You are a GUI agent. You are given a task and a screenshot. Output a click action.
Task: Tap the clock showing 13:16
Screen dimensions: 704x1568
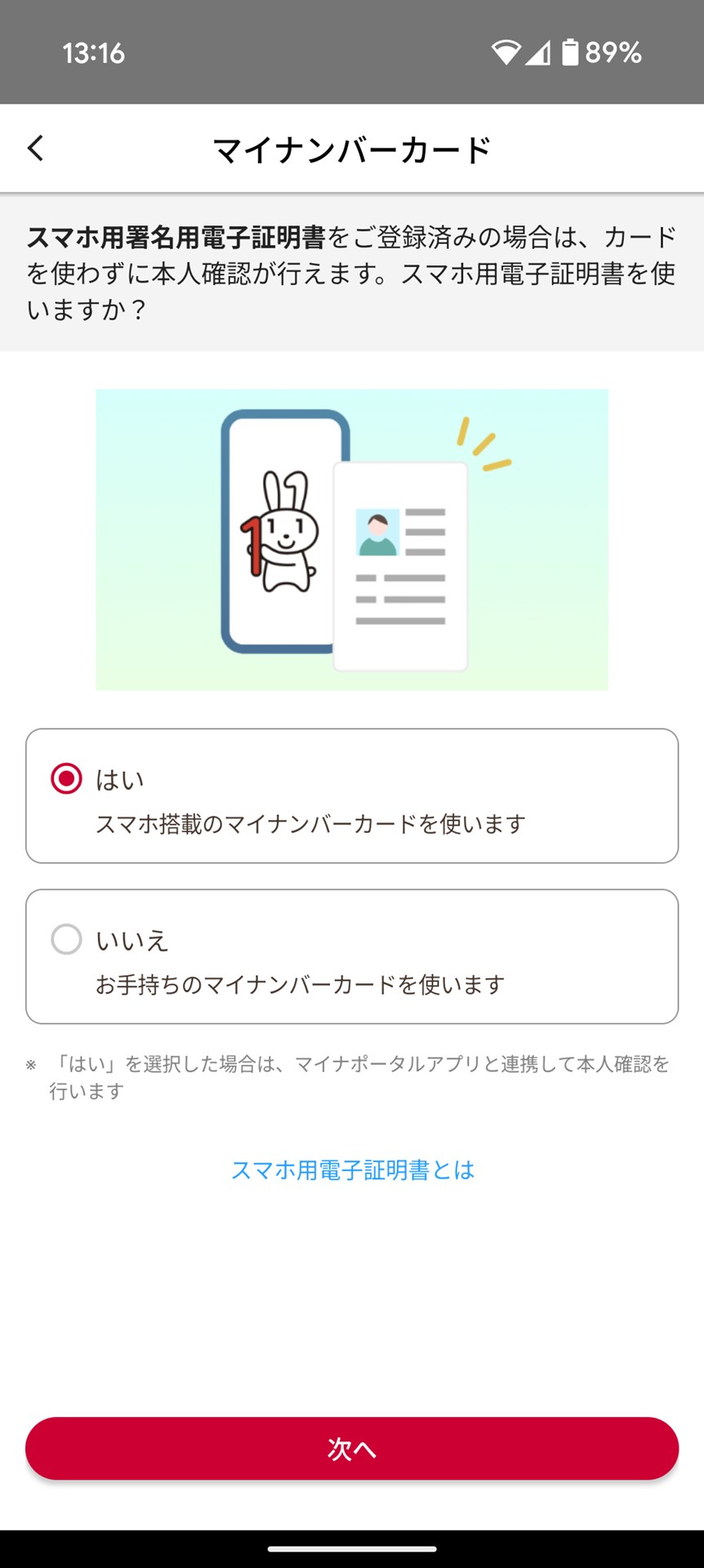[x=92, y=52]
